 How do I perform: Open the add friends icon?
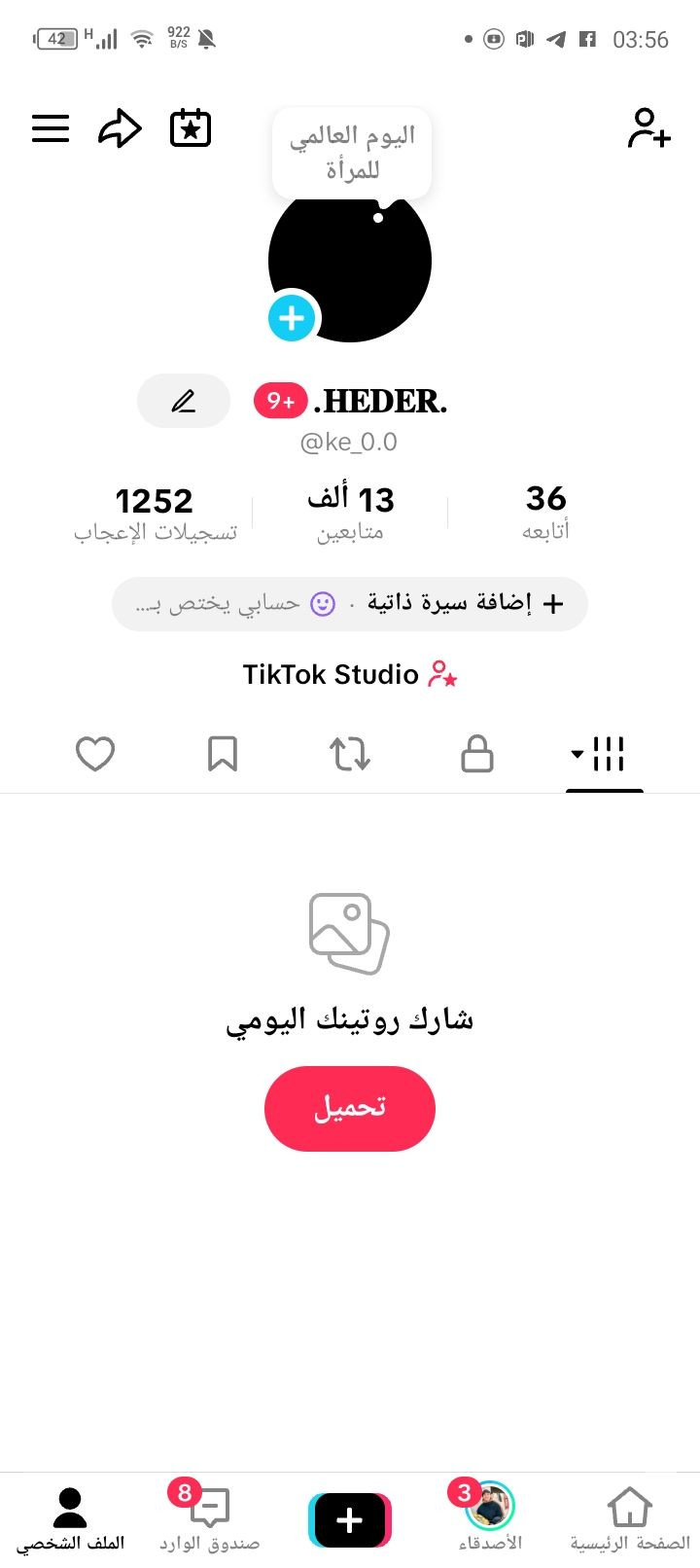pos(648,128)
